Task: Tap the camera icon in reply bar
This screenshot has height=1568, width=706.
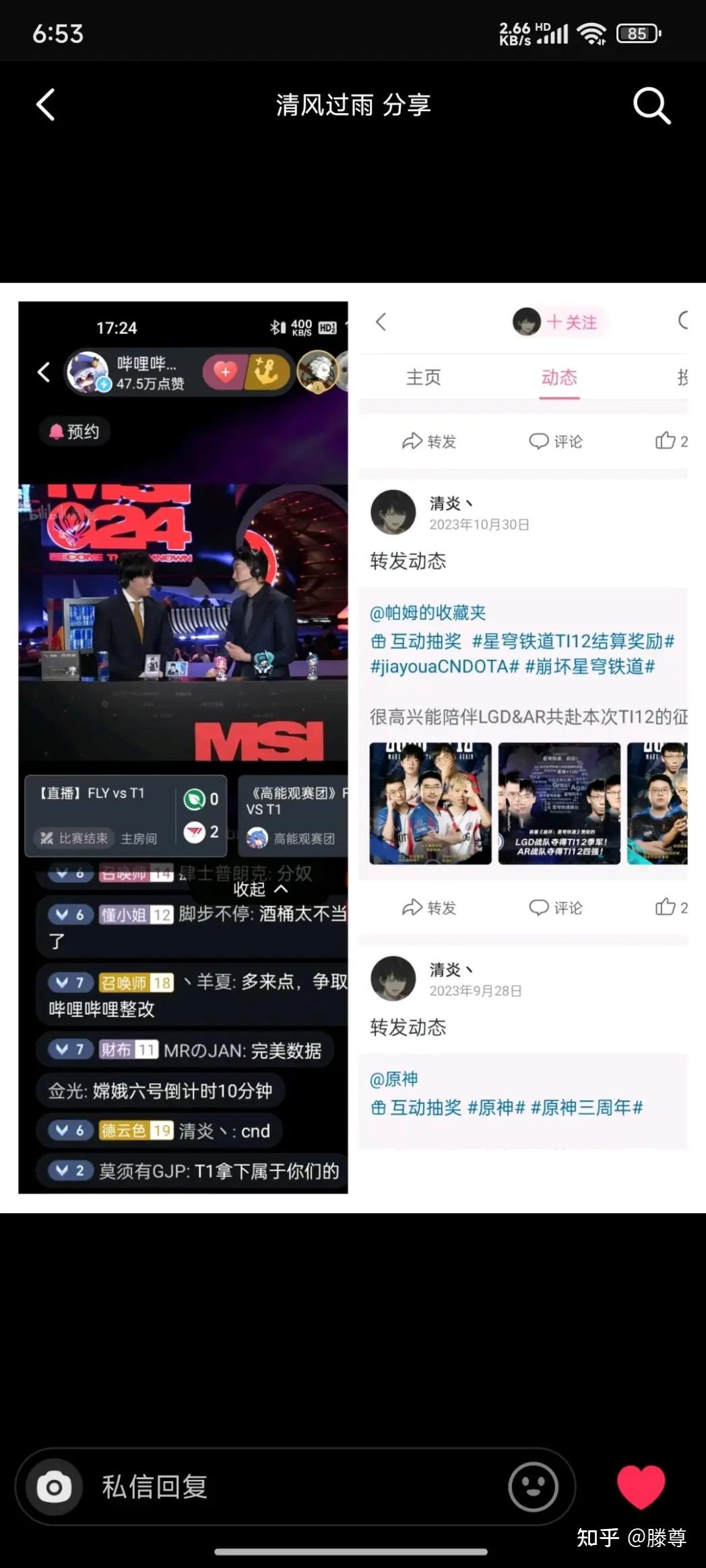Action: [54, 1487]
